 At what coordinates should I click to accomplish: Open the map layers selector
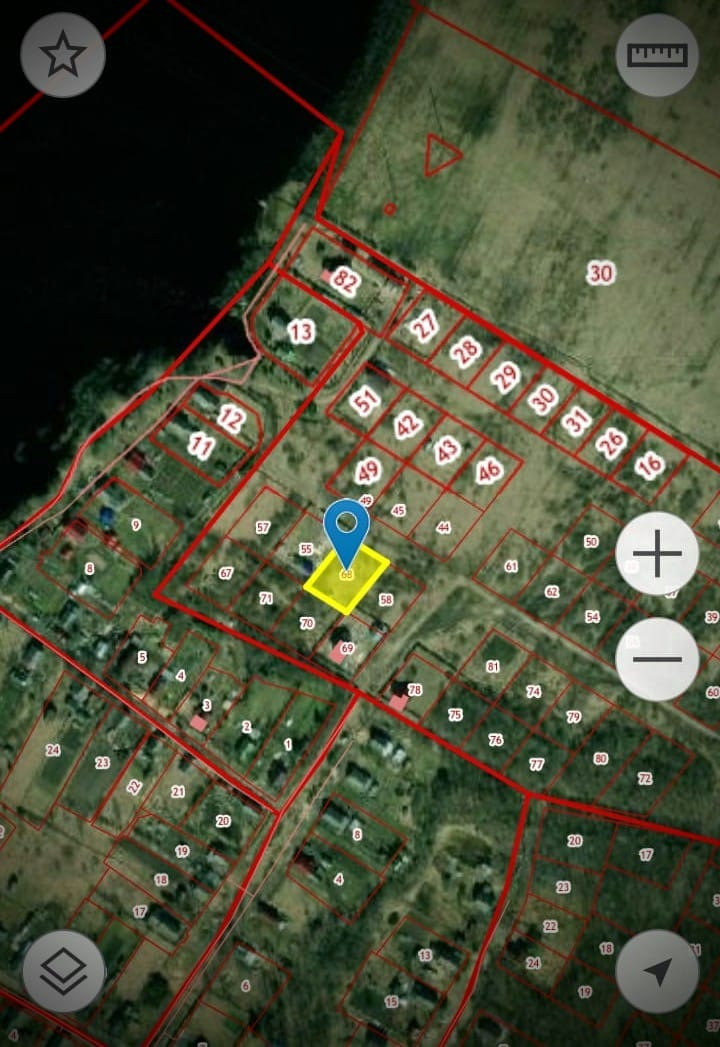(x=63, y=971)
